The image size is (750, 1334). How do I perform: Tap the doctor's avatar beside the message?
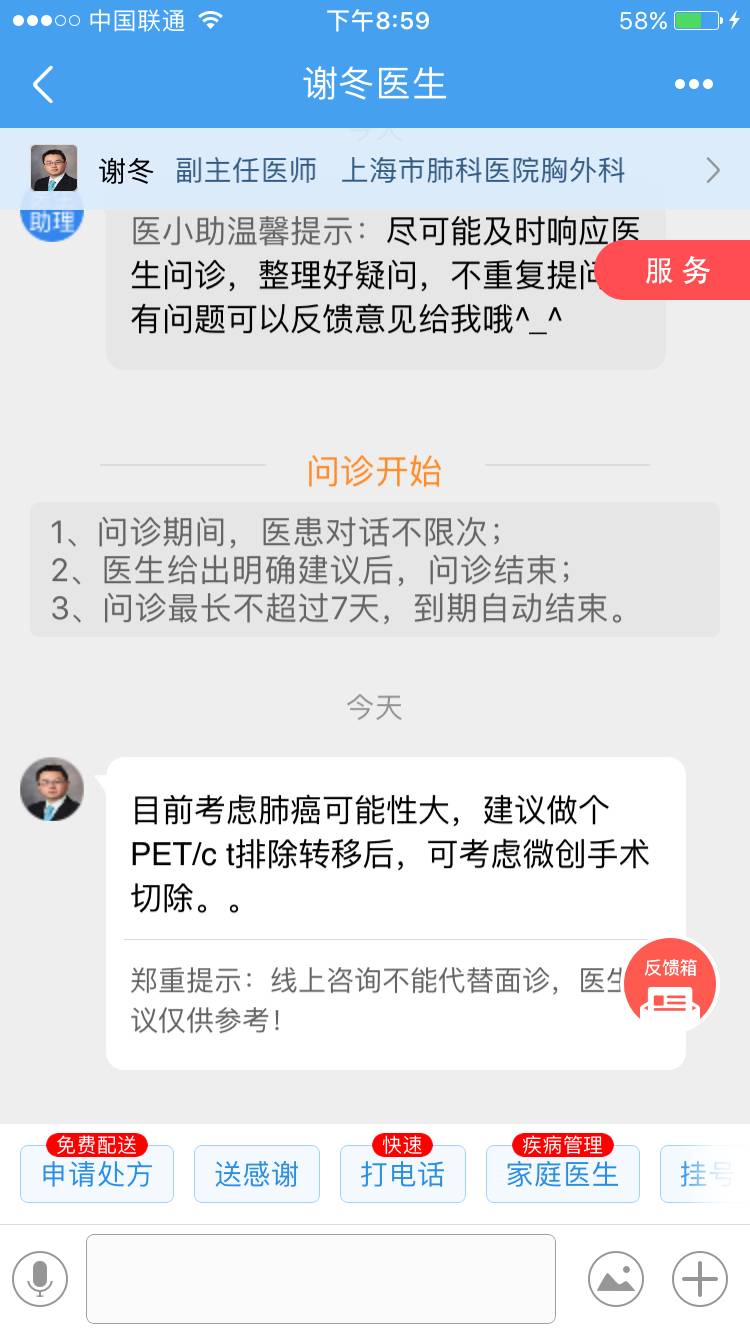click(52, 789)
